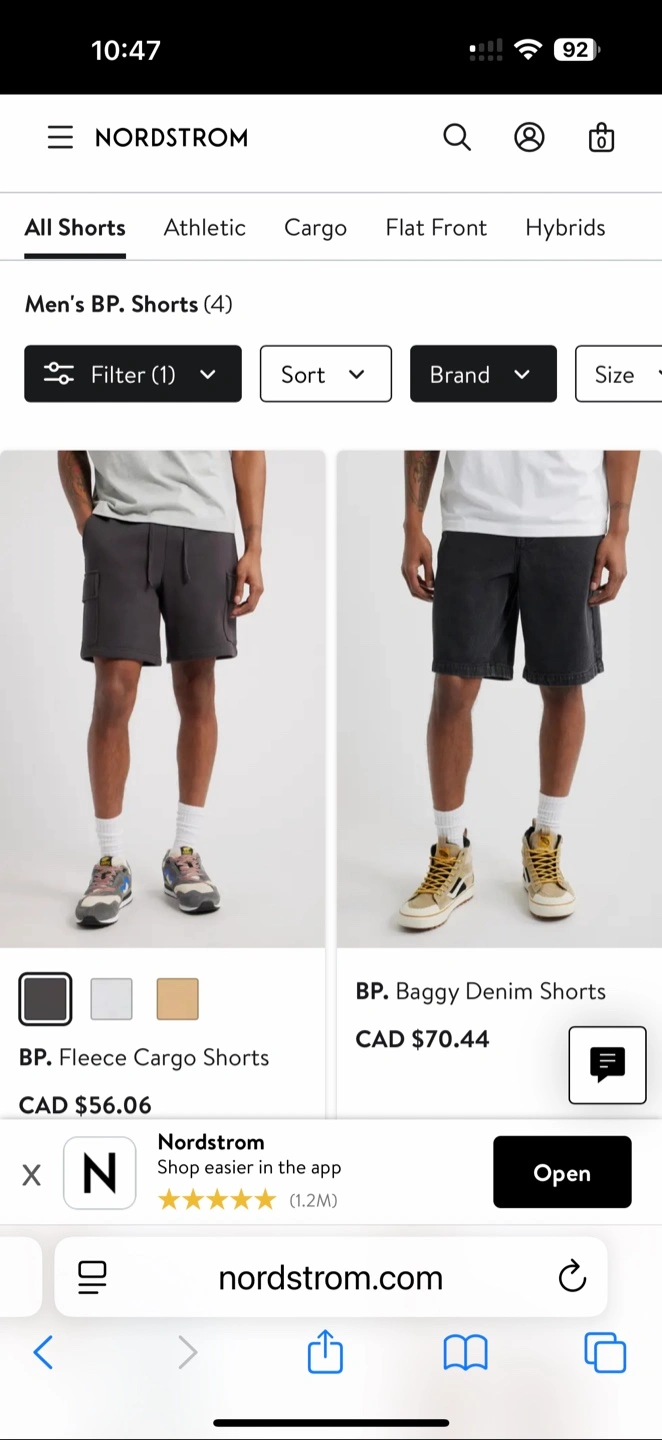Switch to the Athletic tab
This screenshot has width=662, height=1440.
[204, 228]
